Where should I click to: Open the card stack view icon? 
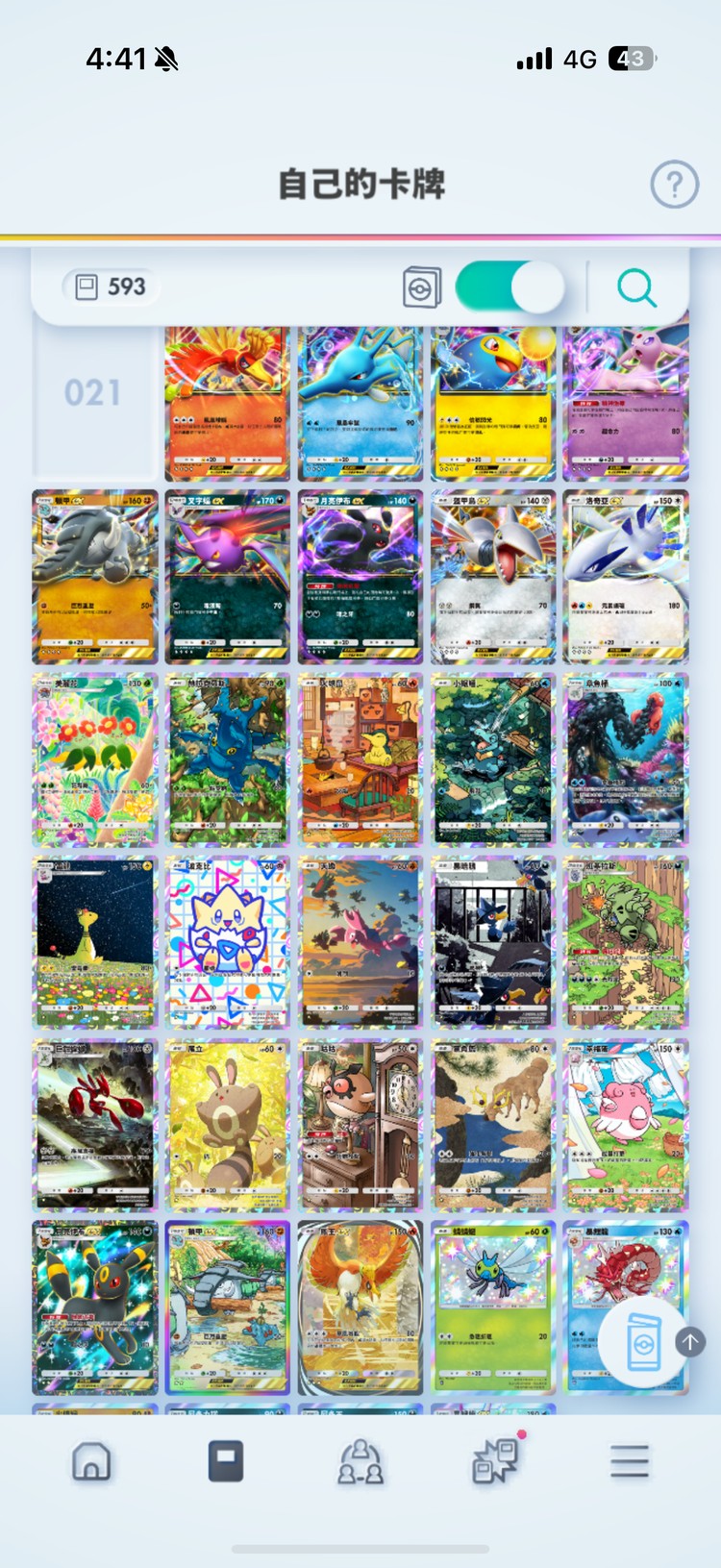coord(421,287)
